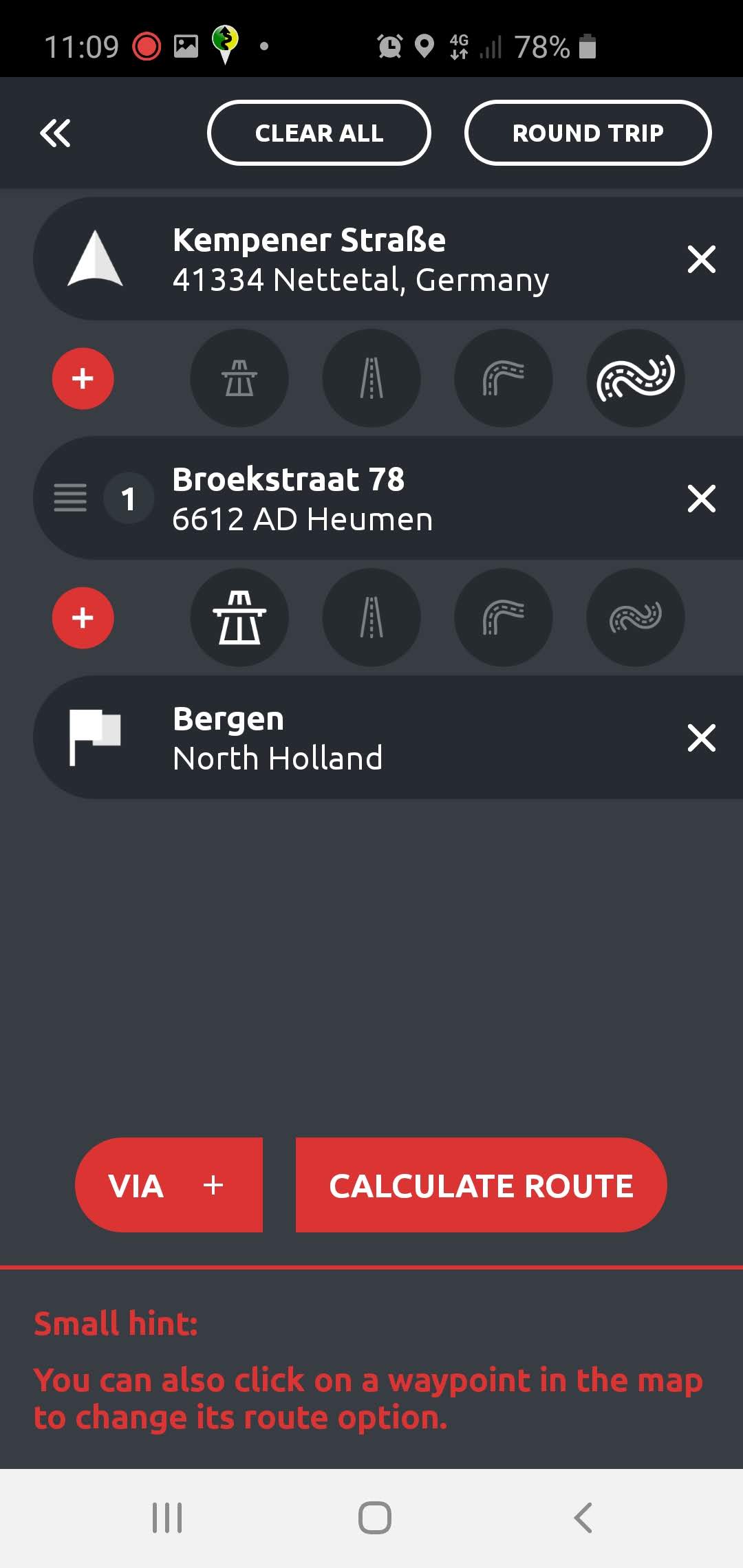Image resolution: width=743 pixels, height=1568 pixels.
Task: Select the ROUND TRIP option
Action: pyautogui.click(x=588, y=133)
